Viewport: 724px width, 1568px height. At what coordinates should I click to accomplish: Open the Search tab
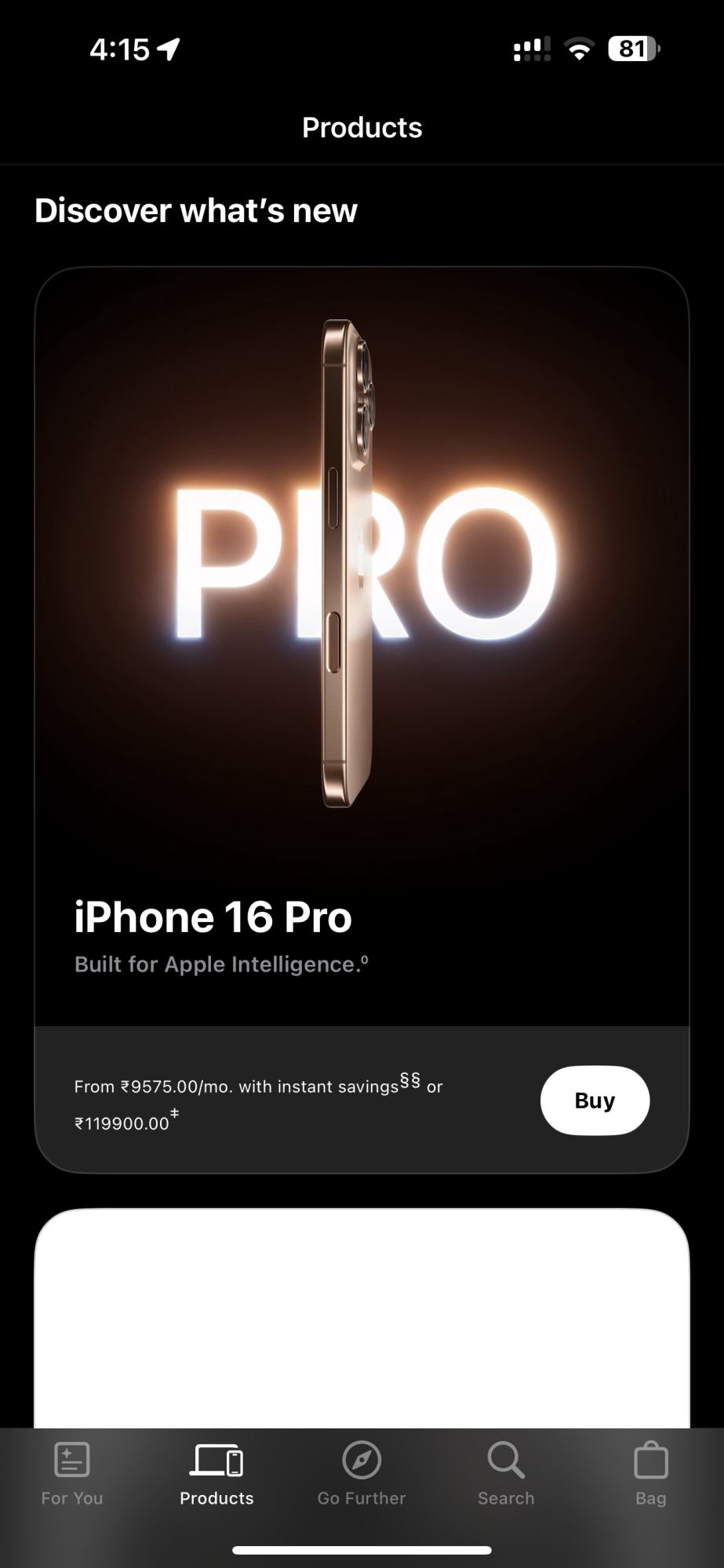point(506,1474)
